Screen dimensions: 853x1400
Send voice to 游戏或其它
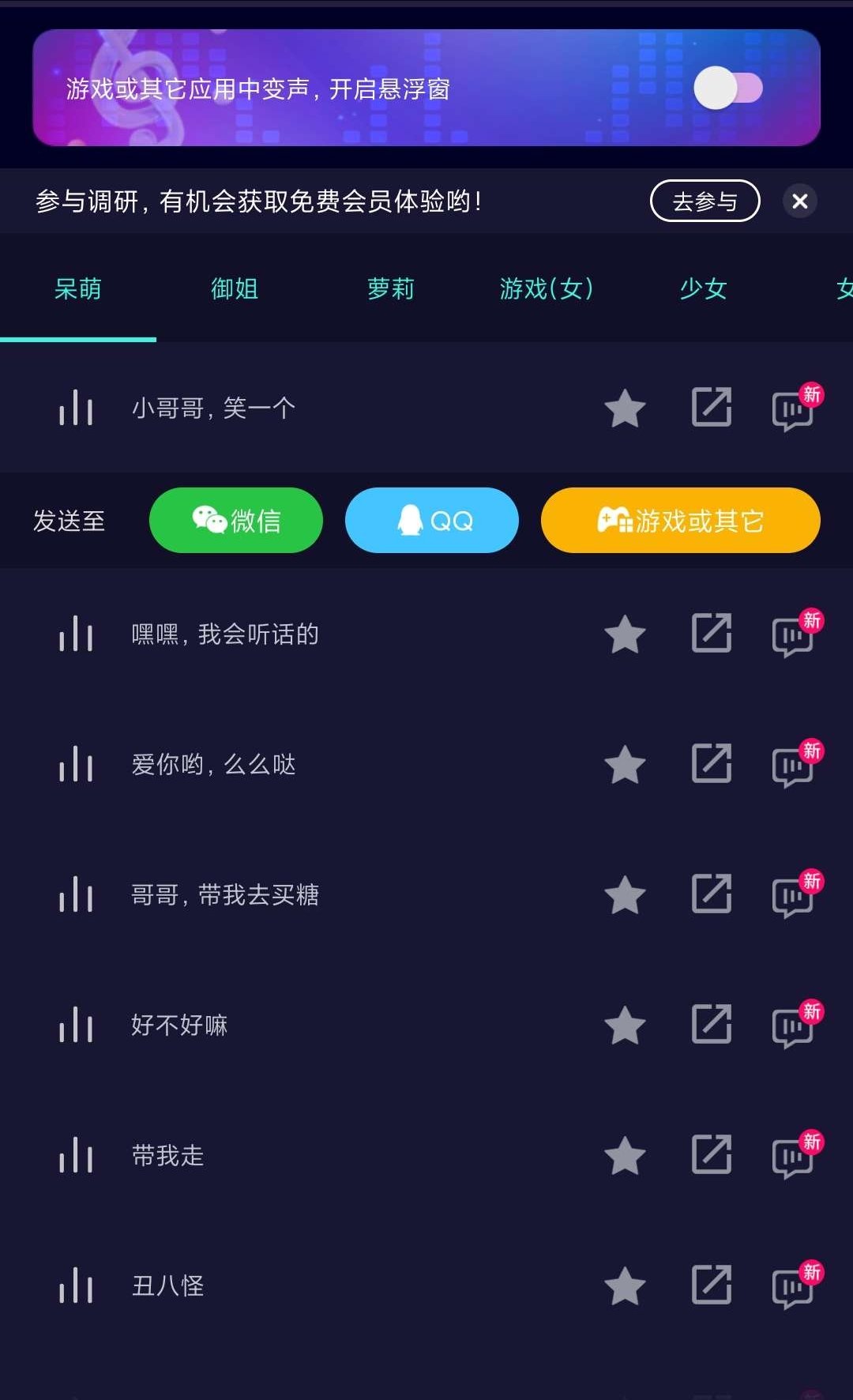(679, 520)
